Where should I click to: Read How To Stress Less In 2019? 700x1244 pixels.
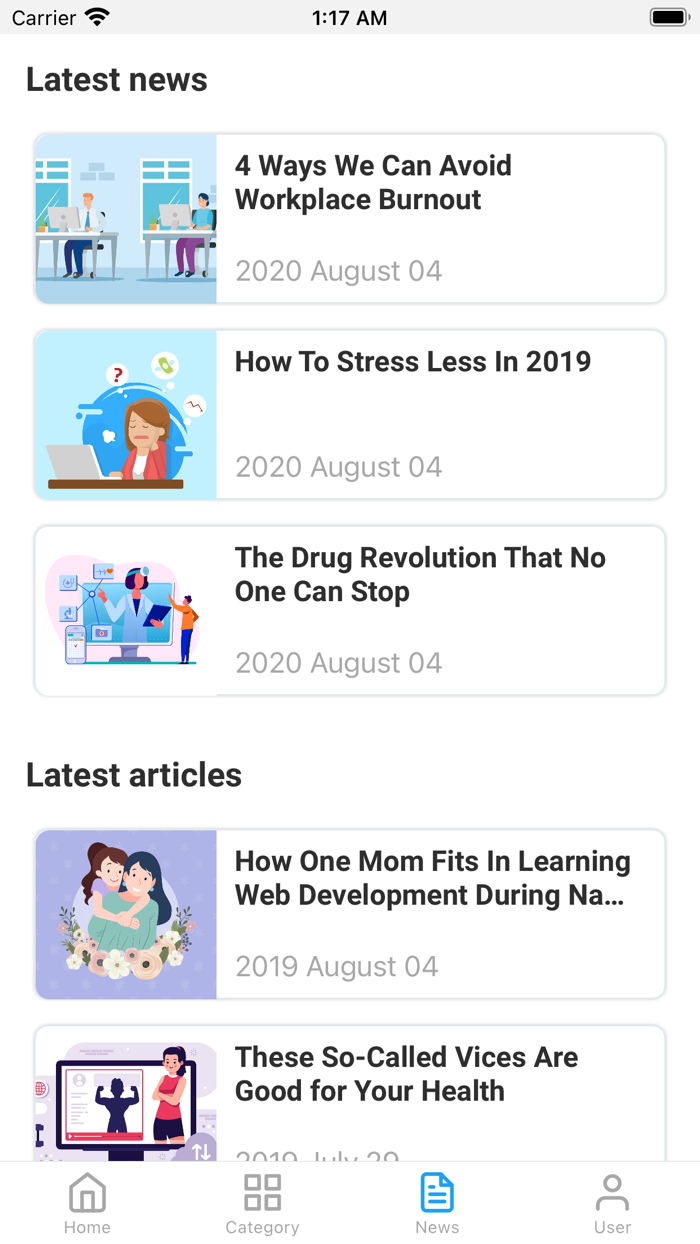coord(350,414)
